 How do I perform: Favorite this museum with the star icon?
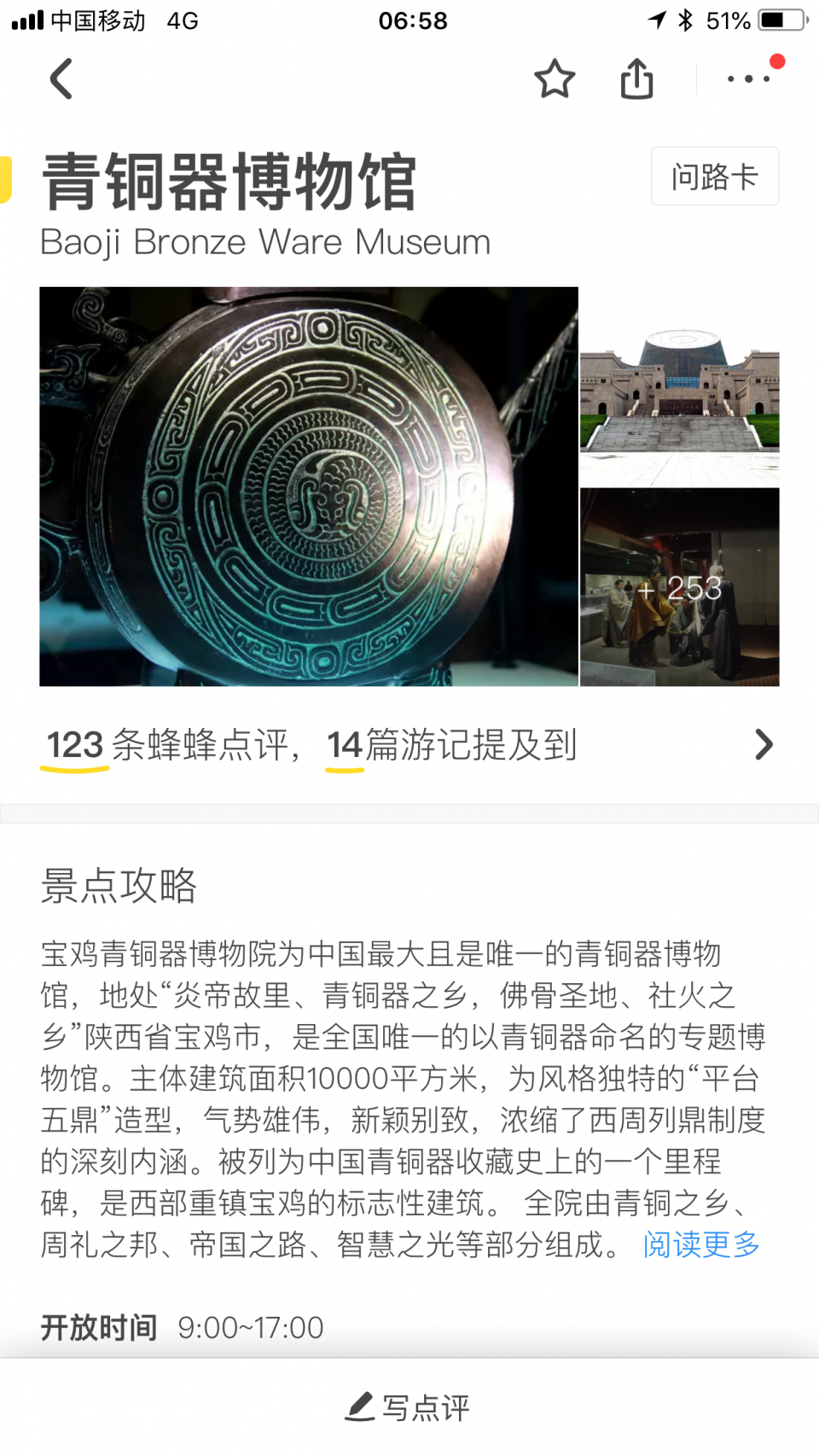[555, 79]
